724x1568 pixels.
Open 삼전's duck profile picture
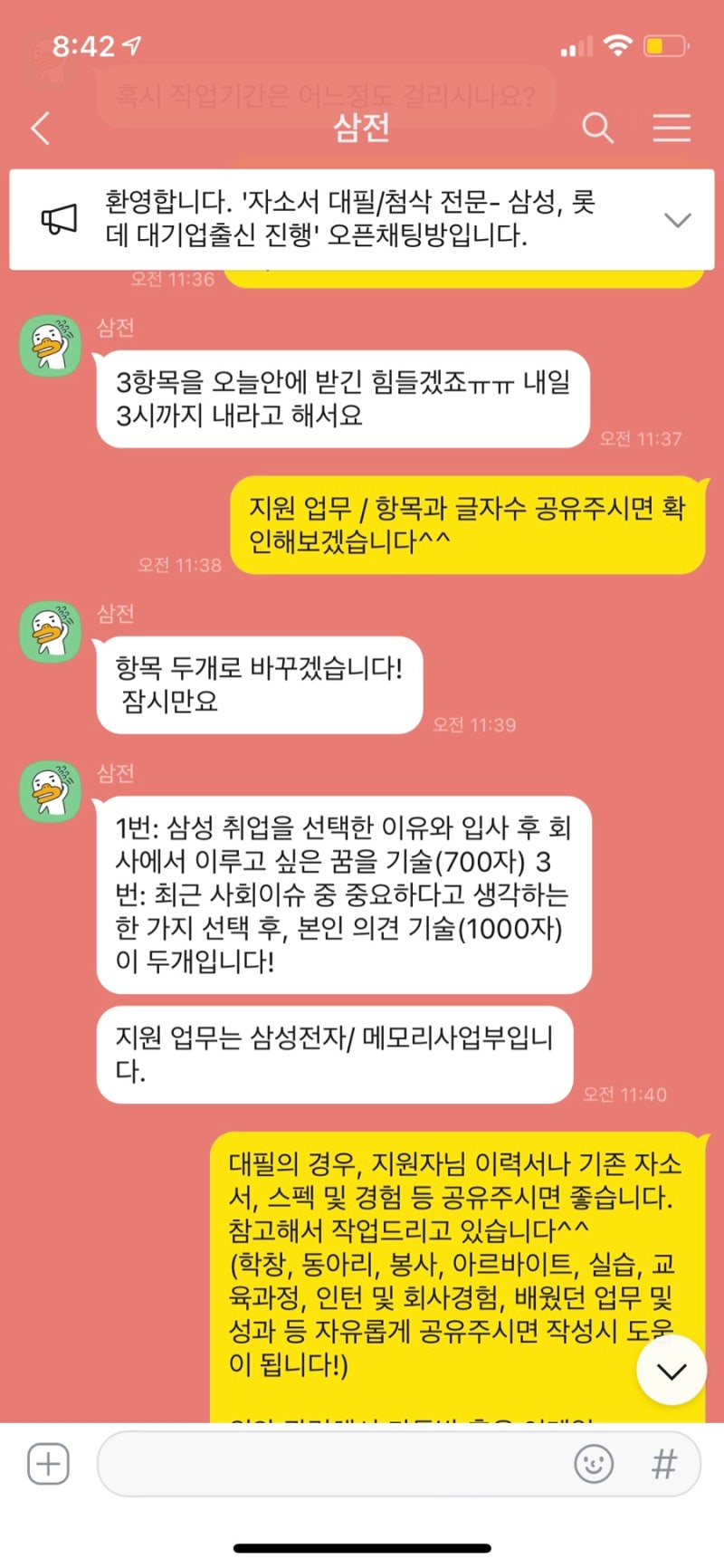51,346
